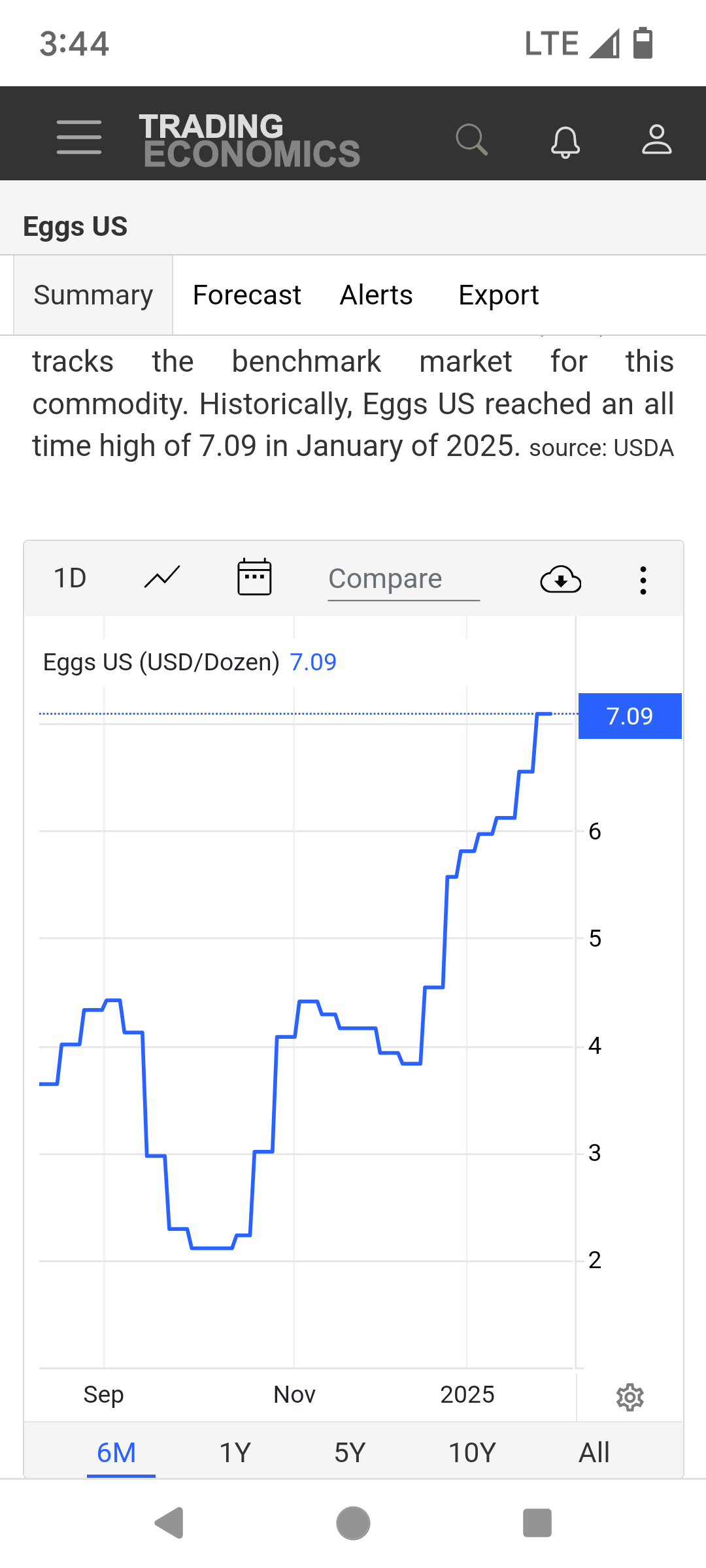Screen dimensions: 706x1568
Task: Switch to the Forecast tab
Action: [x=247, y=295]
